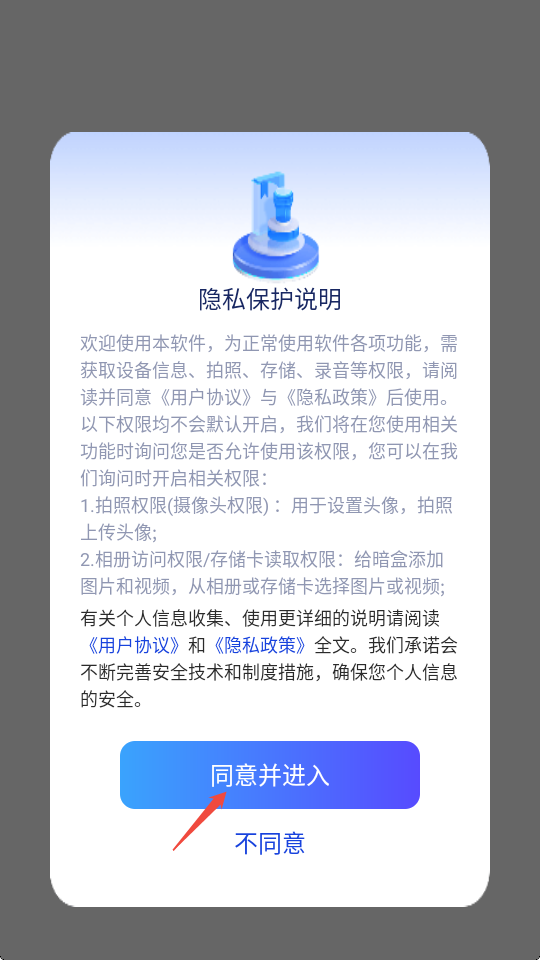Image resolution: width=540 pixels, height=960 pixels.
Task: Open the blue《隐私政策》link
Action: [x=260, y=645]
